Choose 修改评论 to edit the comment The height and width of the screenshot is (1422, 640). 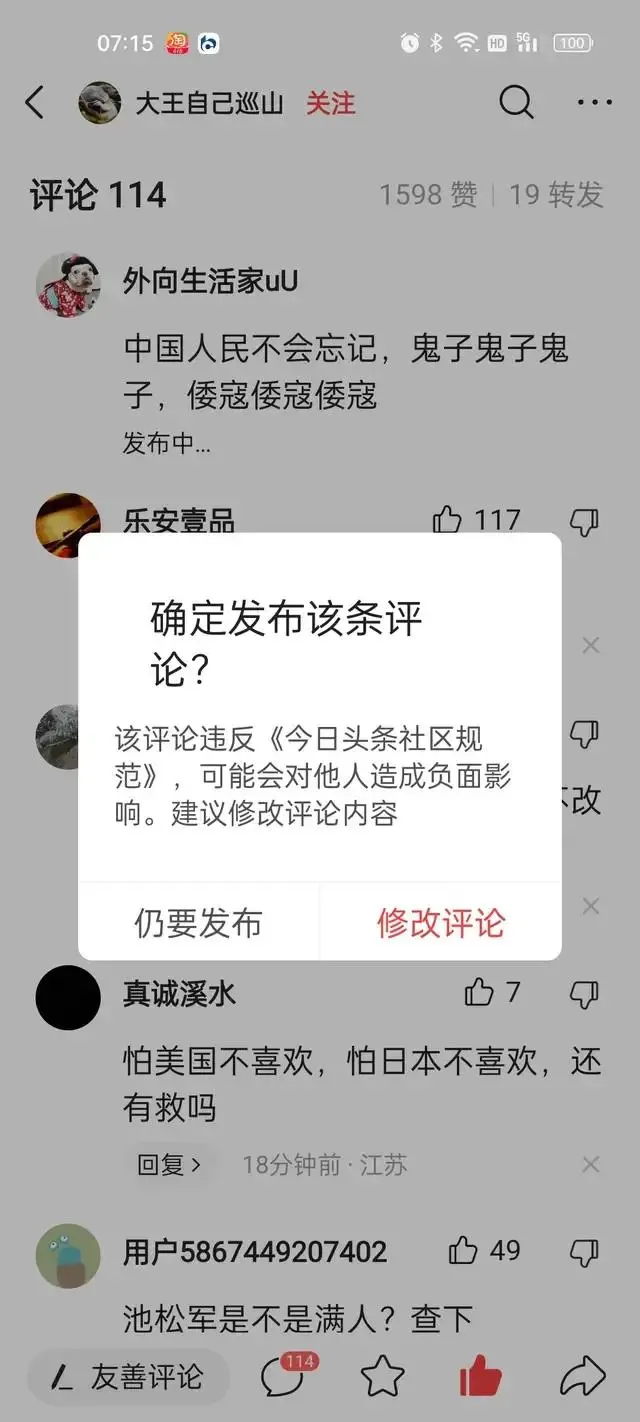point(440,922)
